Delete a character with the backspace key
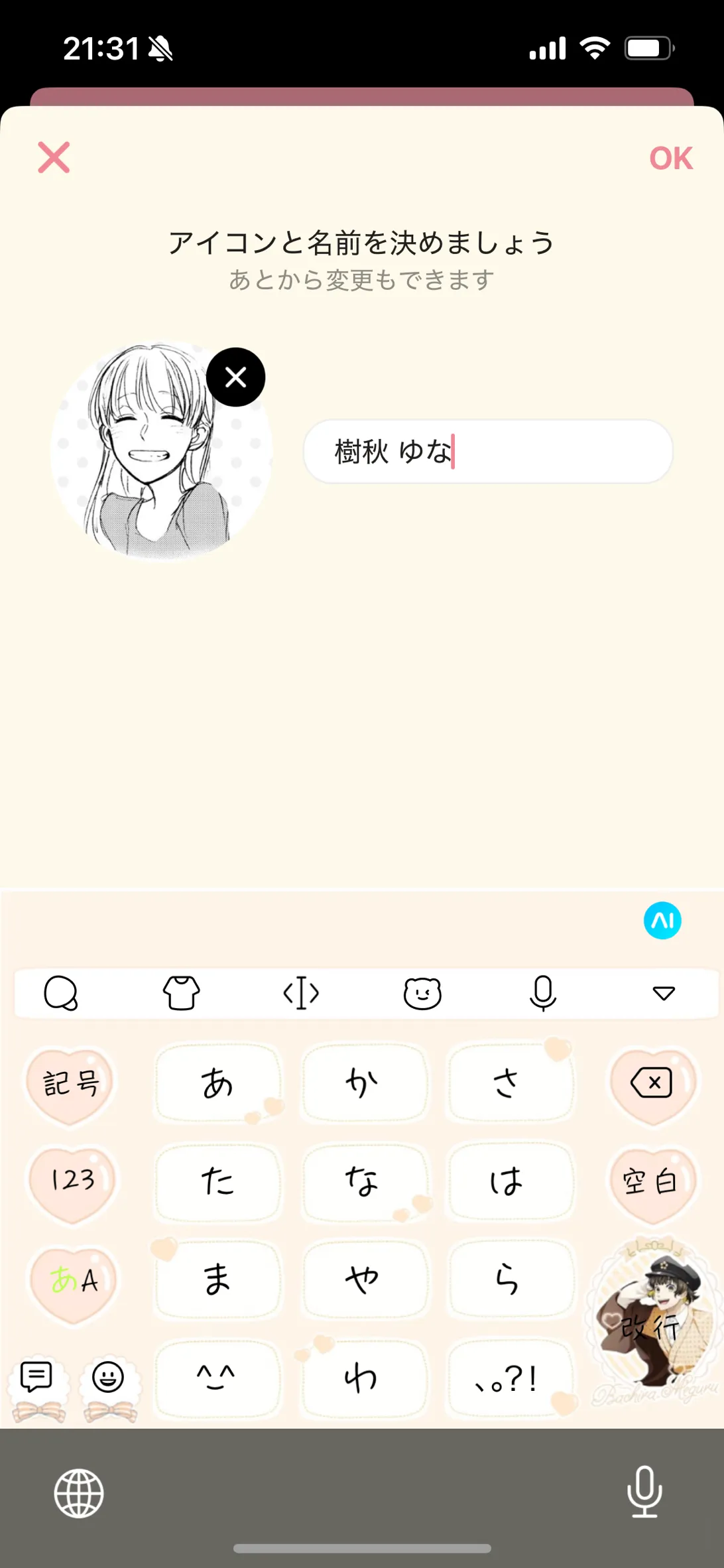This screenshot has height=1568, width=724. pyautogui.click(x=652, y=1084)
